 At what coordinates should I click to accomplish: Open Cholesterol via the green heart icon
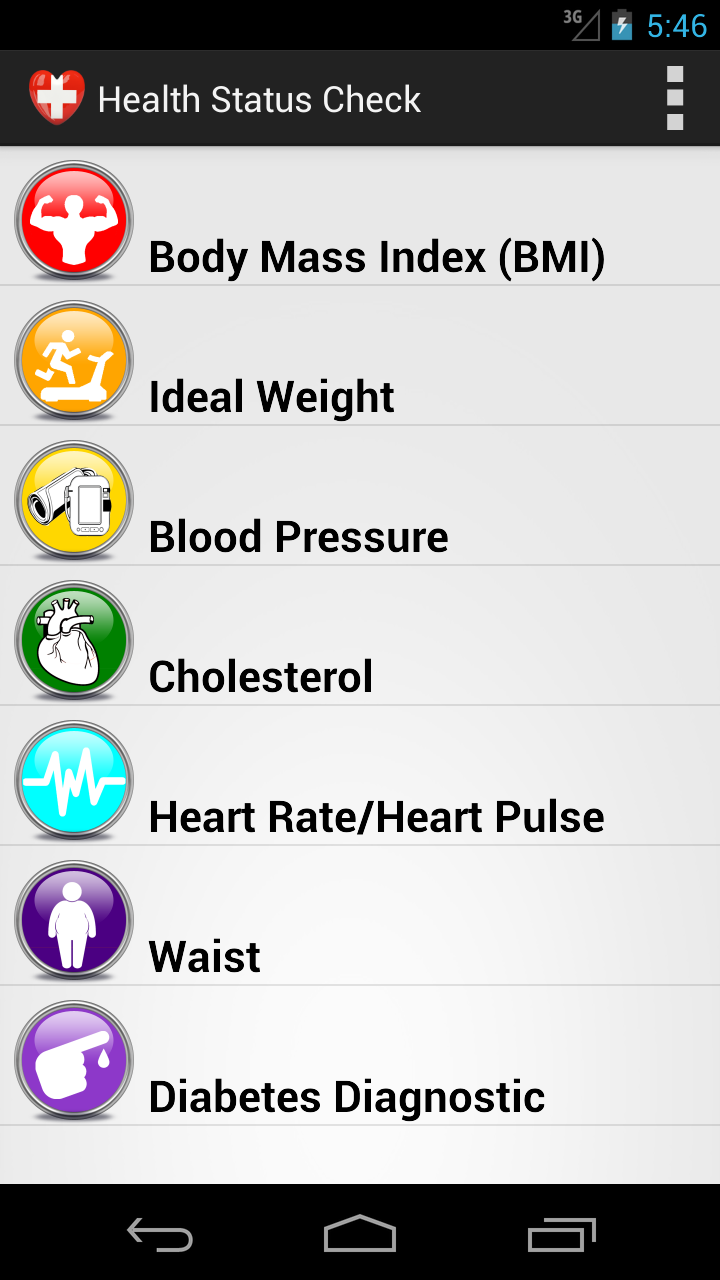click(x=73, y=640)
